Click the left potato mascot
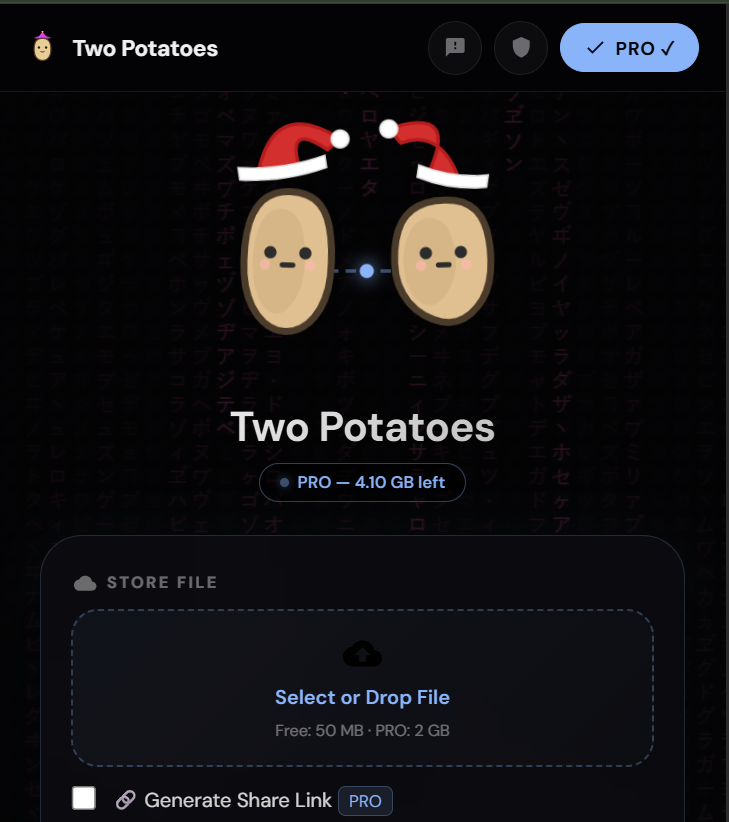This screenshot has width=729, height=822. (x=286, y=263)
